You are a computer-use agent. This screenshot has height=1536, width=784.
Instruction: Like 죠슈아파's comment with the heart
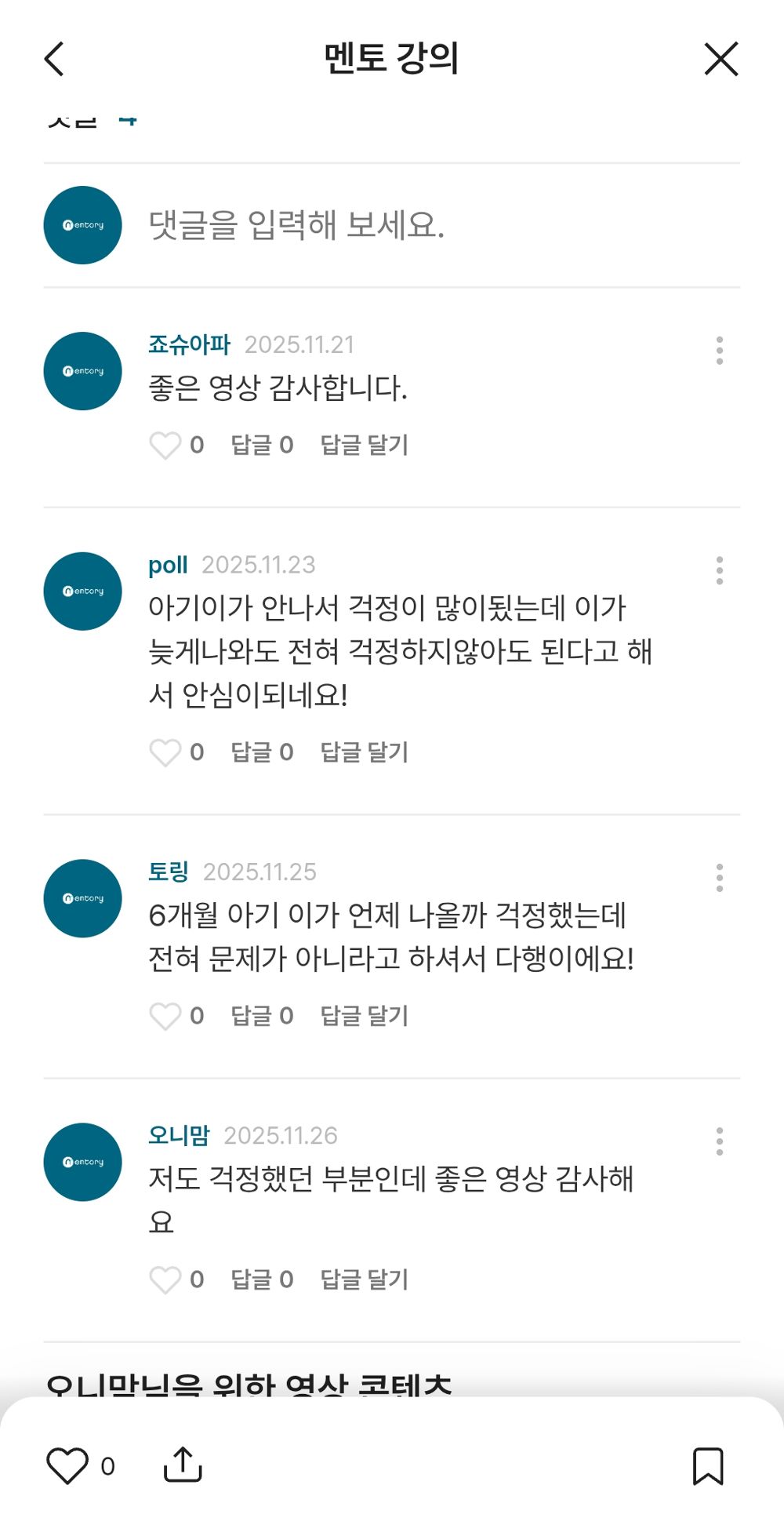pos(165,445)
